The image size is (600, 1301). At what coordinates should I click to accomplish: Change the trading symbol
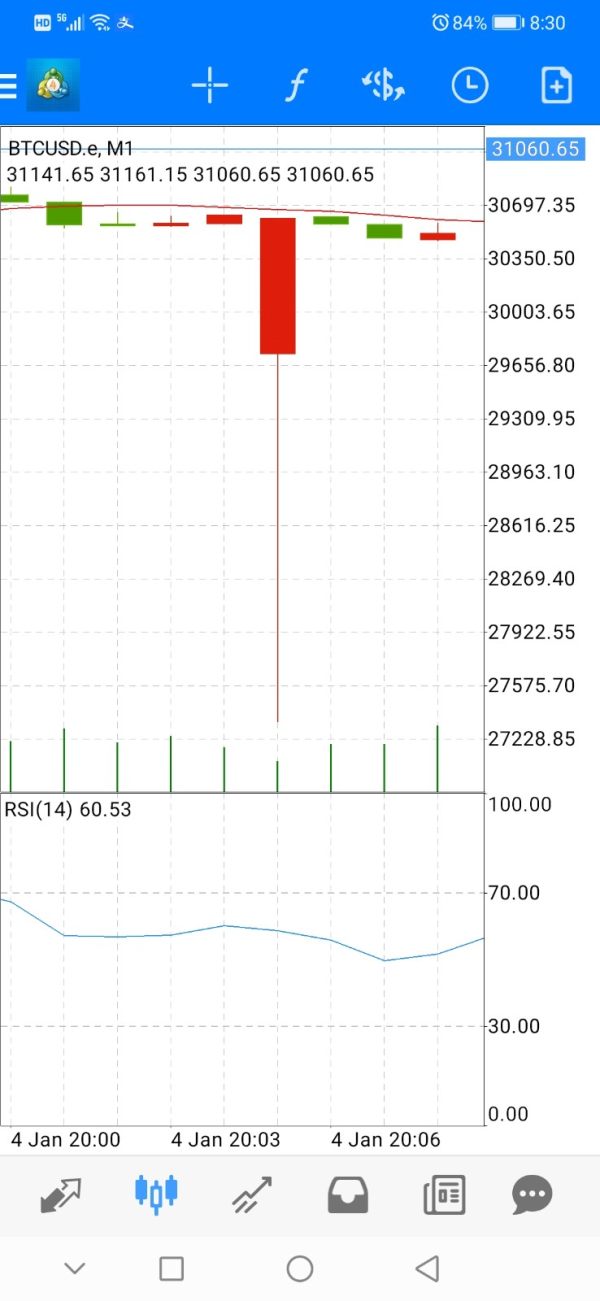(x=383, y=87)
